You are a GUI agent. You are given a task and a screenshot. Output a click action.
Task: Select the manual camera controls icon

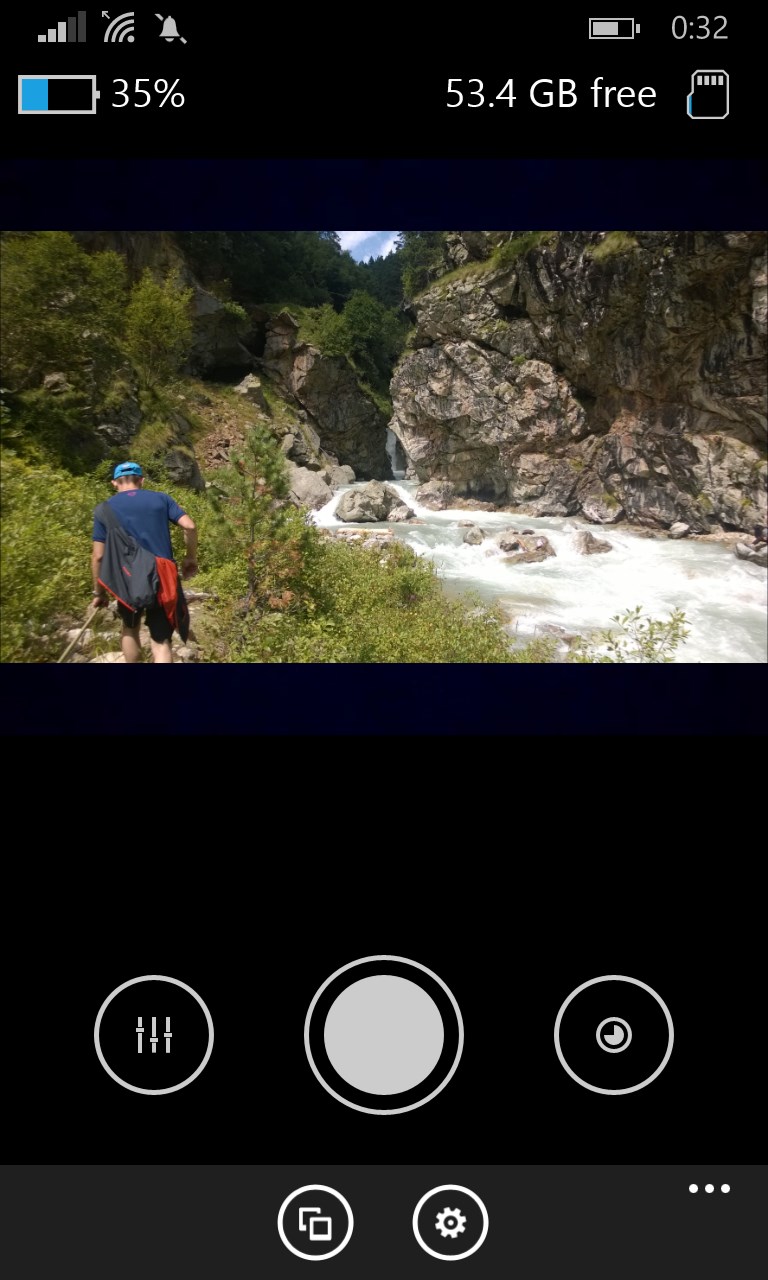(x=154, y=1035)
